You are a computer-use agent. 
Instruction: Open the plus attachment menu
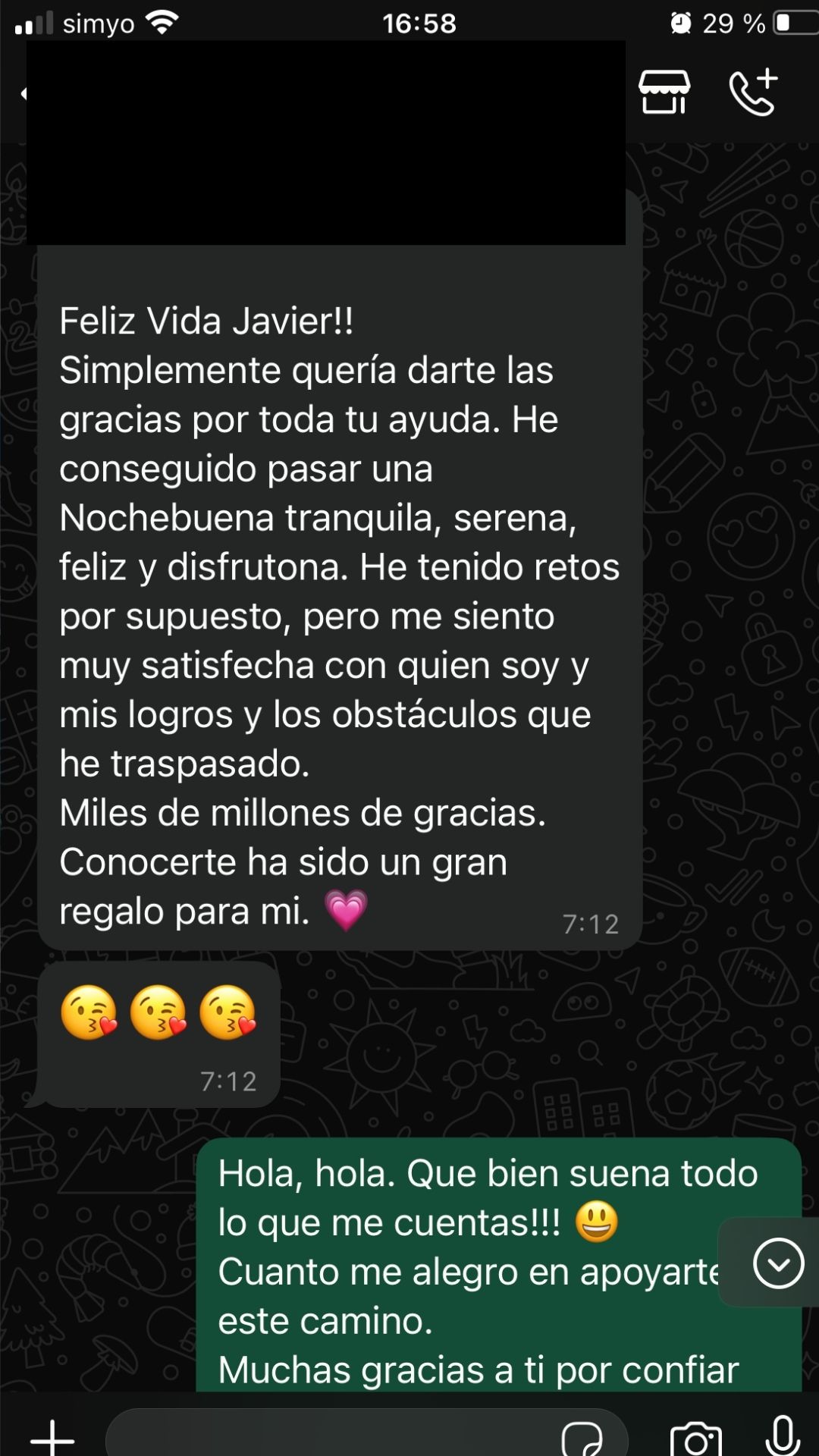(52, 1436)
